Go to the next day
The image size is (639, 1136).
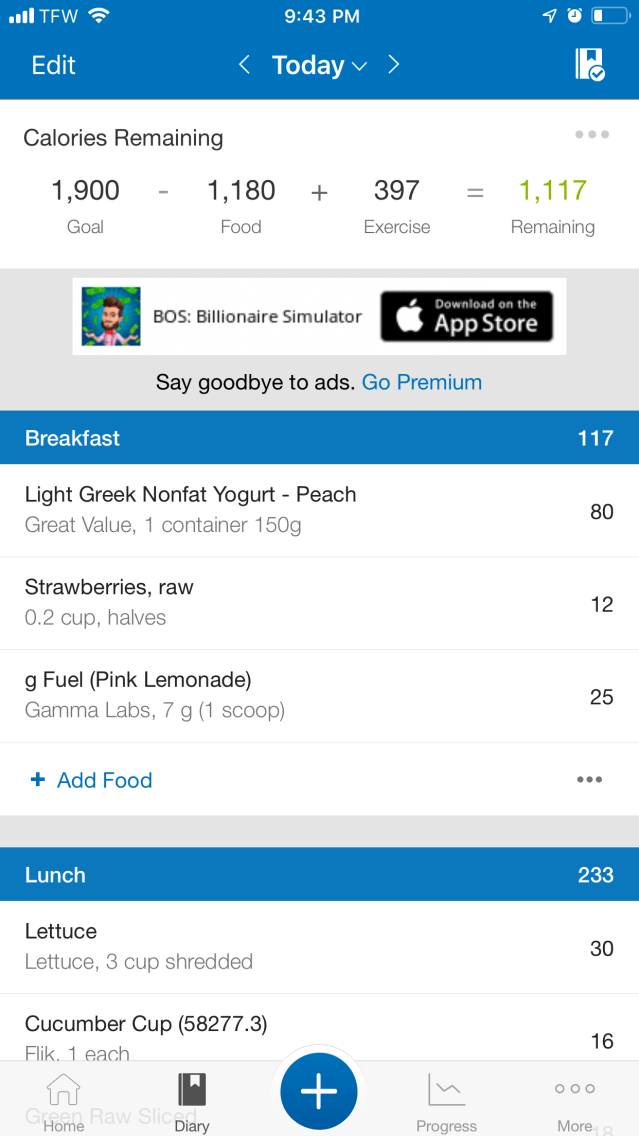(394, 65)
